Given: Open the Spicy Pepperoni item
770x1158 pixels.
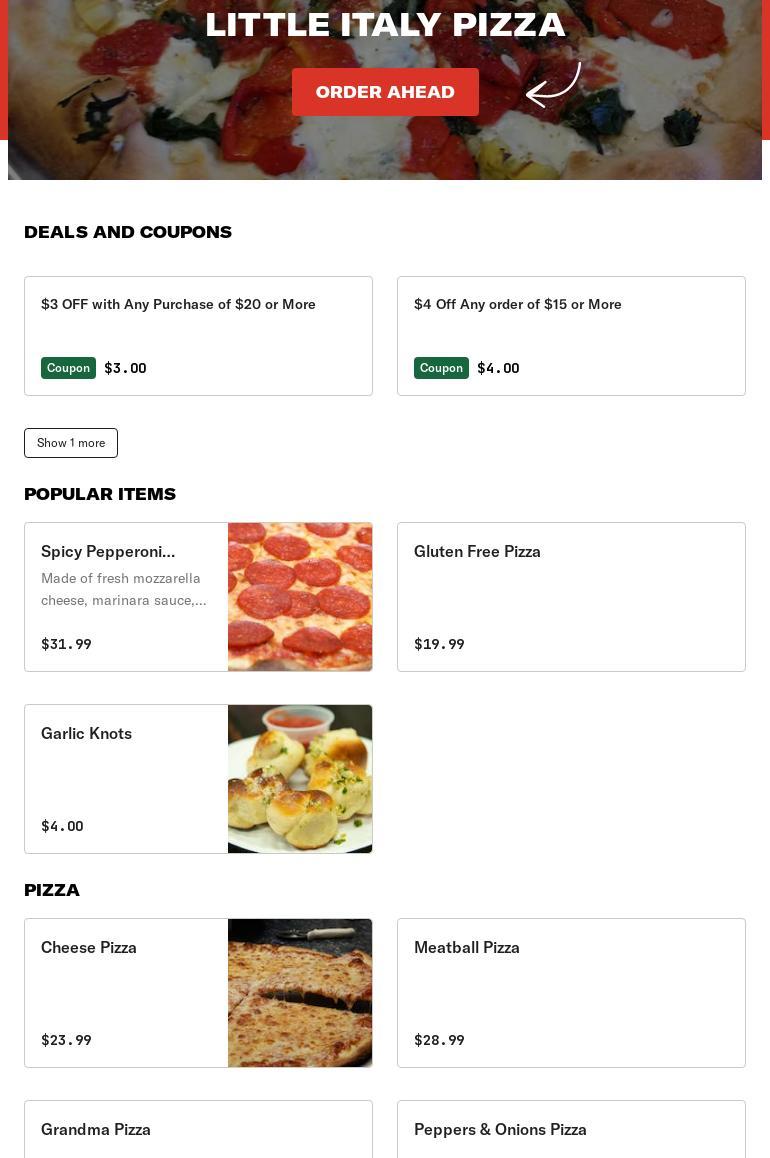Looking at the screenshot, I should (x=198, y=597).
